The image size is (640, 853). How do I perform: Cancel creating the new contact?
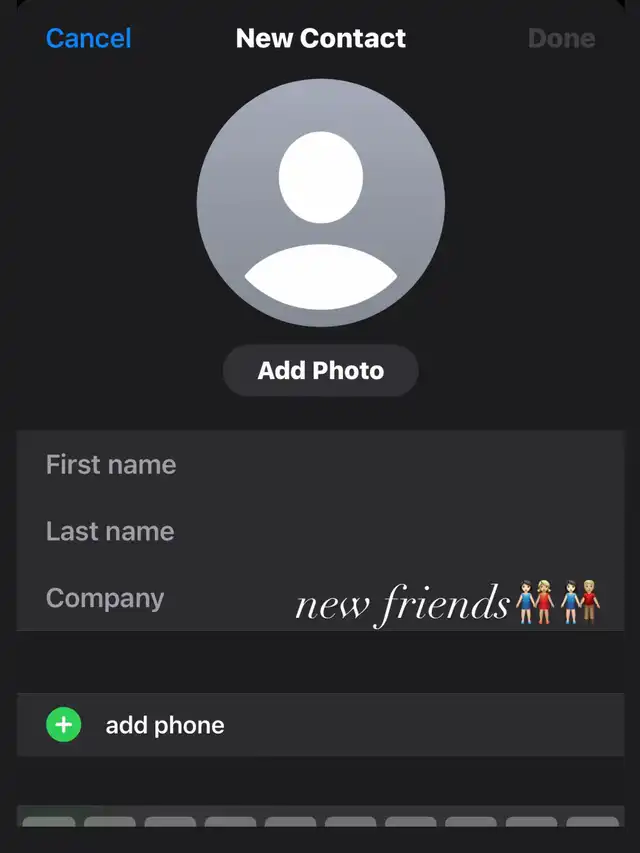coord(88,39)
